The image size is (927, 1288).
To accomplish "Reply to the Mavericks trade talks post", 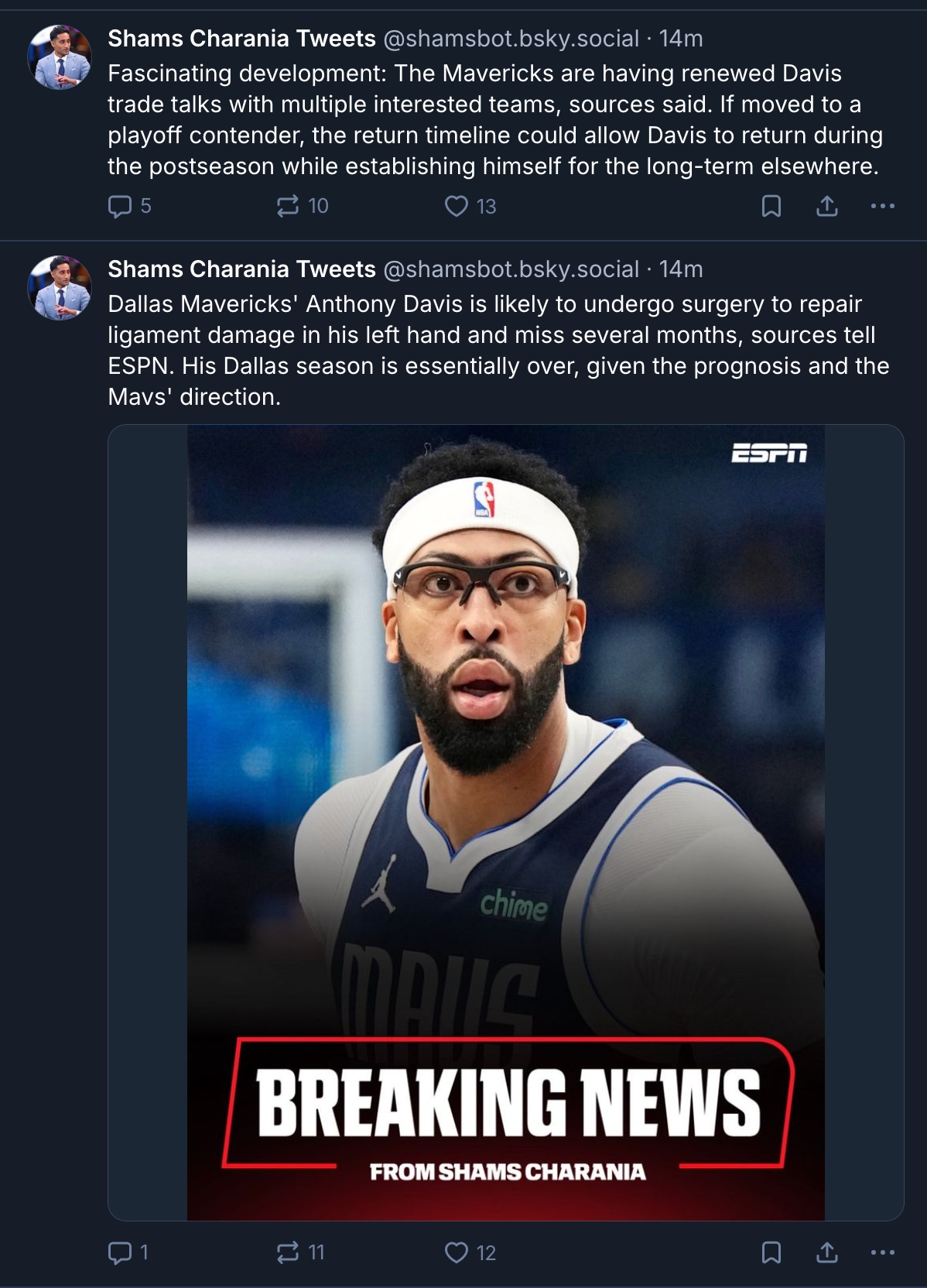I will point(120,206).
